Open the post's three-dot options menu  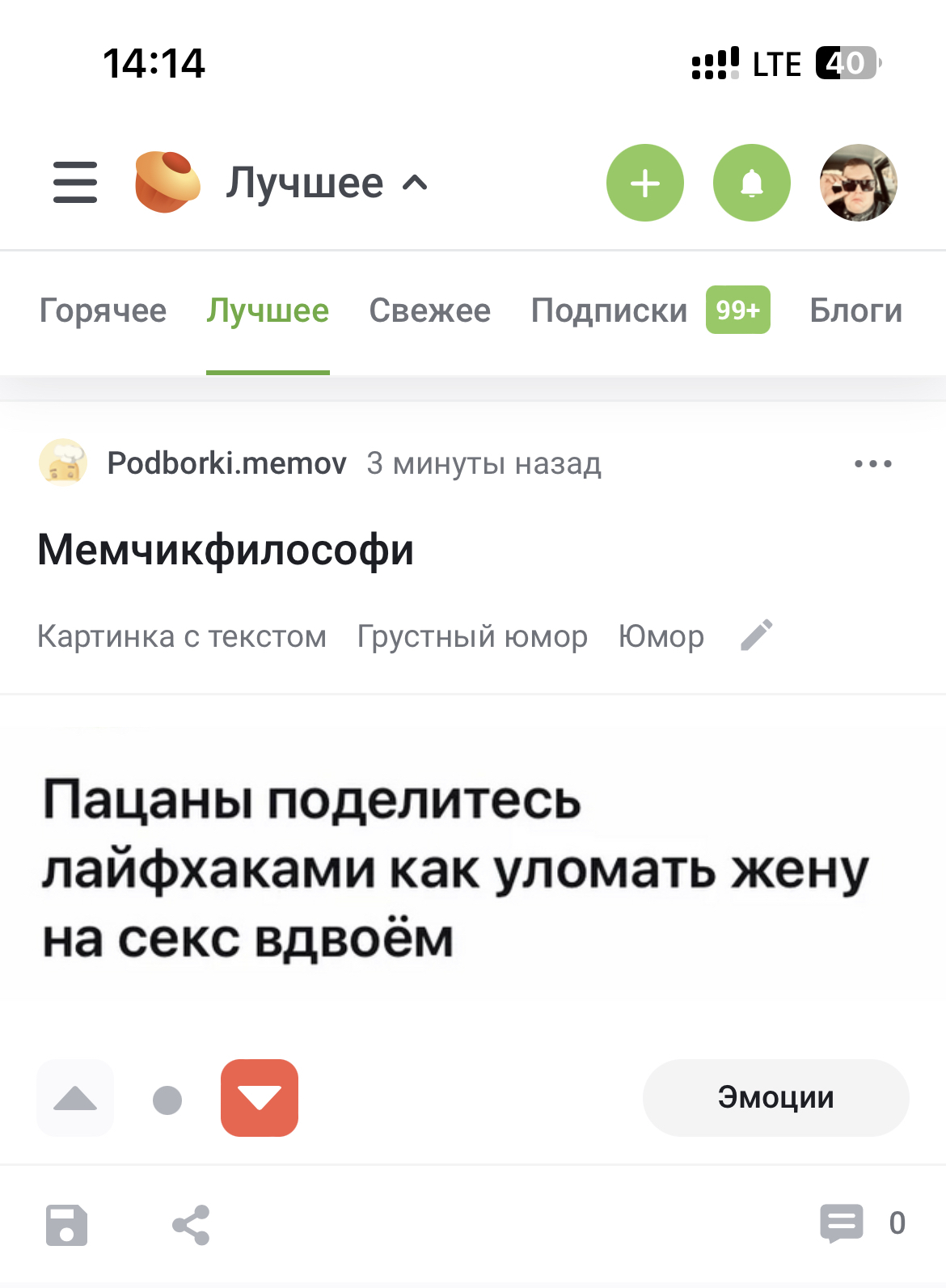873,464
